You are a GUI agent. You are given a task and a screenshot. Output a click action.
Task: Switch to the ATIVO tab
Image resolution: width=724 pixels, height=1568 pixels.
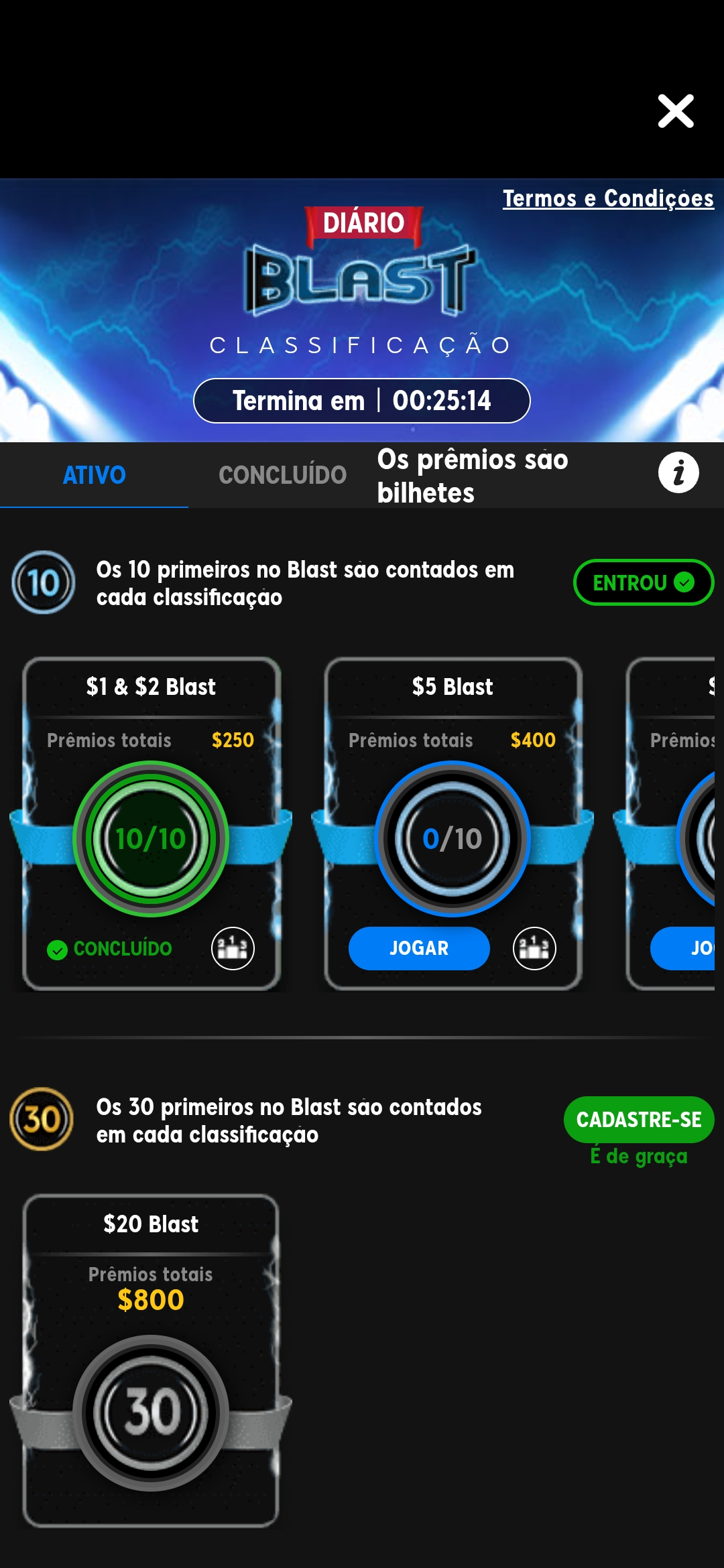(94, 475)
